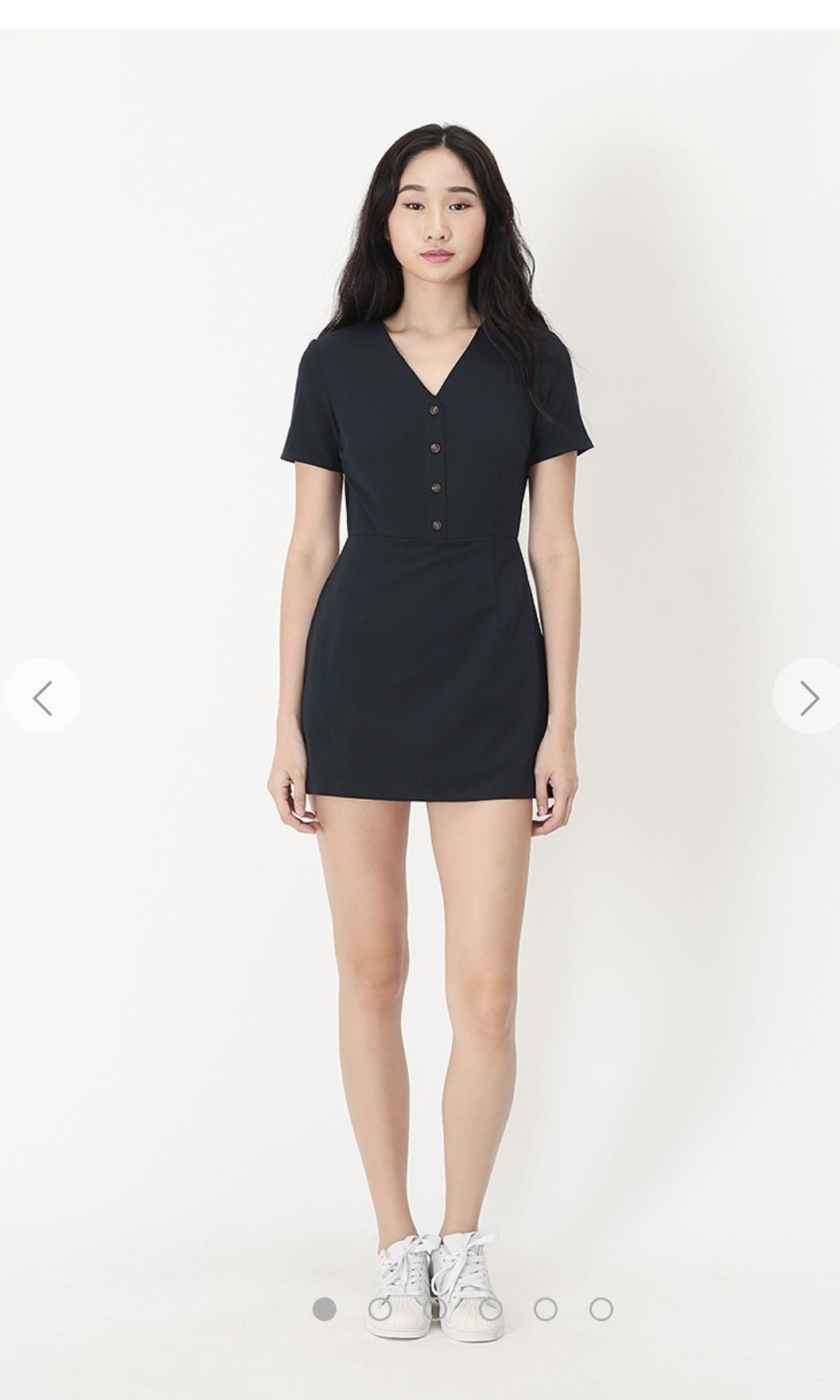Tap the fourth carousel dot
This screenshot has height=1400, width=840.
(492, 1309)
